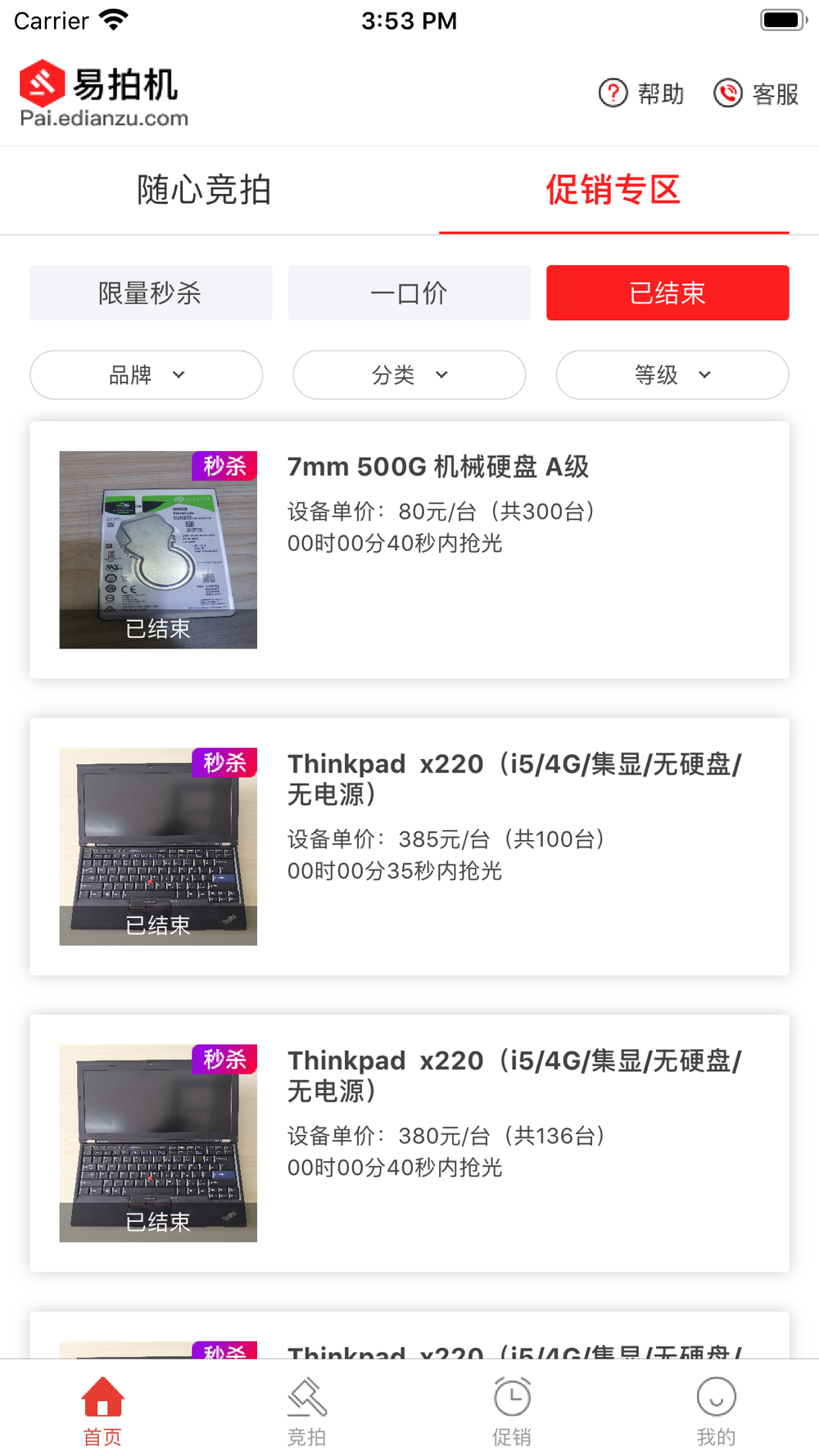819x1456 pixels.
Task: Open the 7mm 500G 机械硬盘 A级 listing
Action: point(409,549)
